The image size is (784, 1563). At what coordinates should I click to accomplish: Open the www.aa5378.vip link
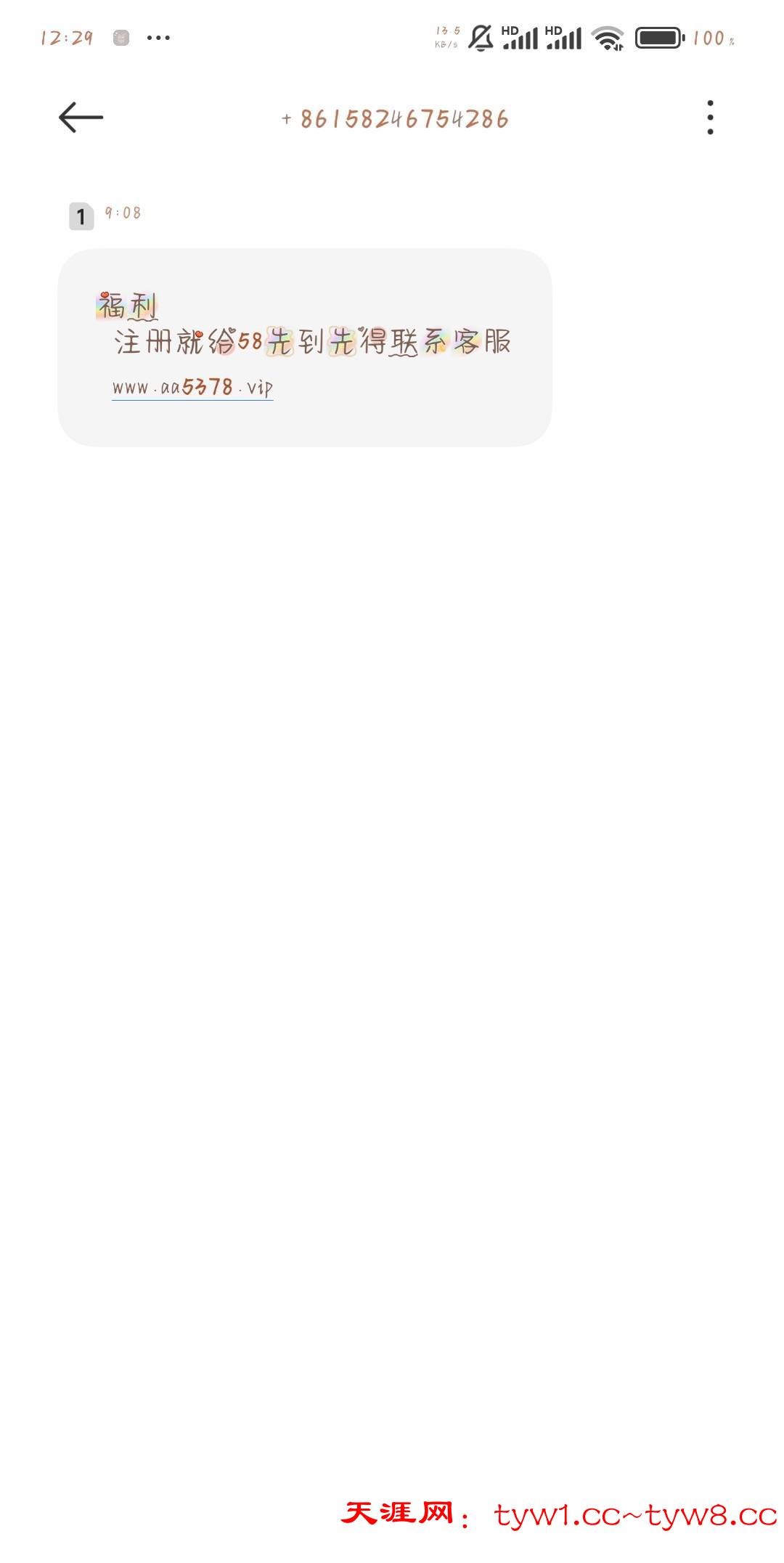192,388
